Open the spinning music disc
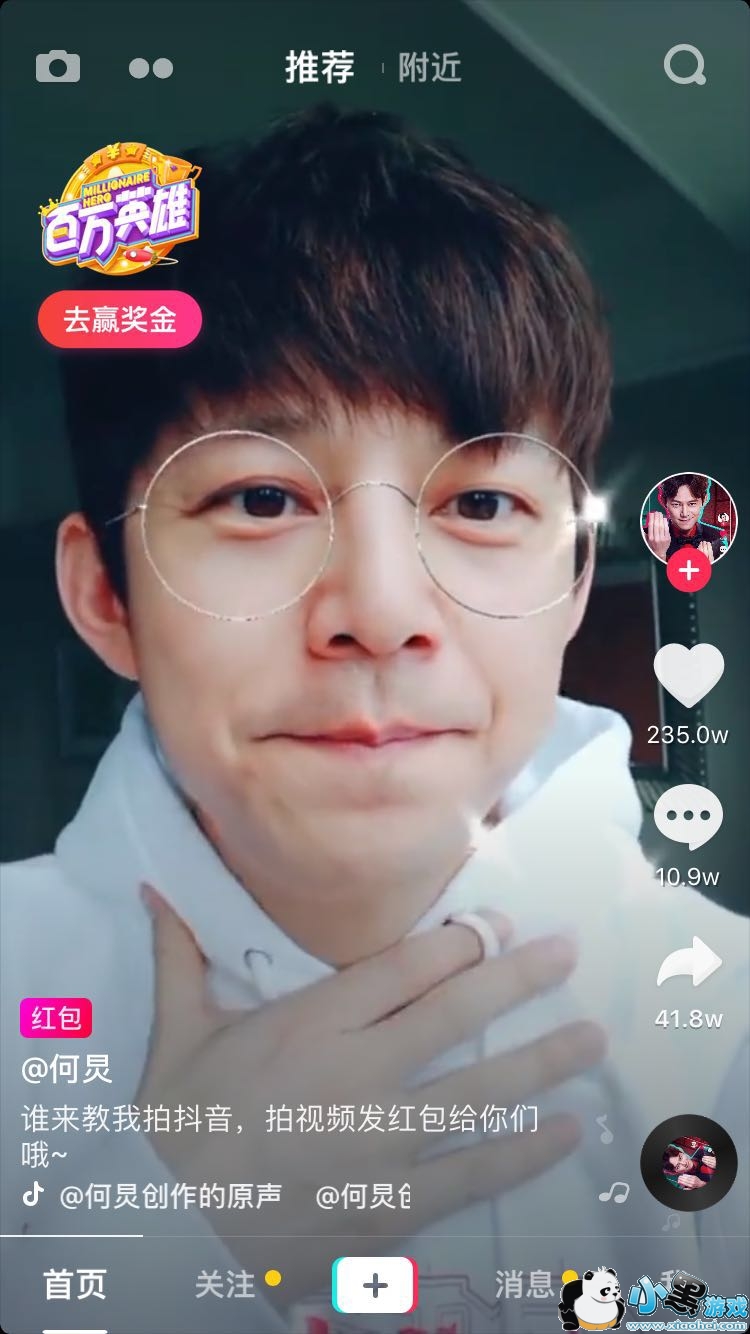This screenshot has height=1334, width=750. click(x=688, y=1163)
